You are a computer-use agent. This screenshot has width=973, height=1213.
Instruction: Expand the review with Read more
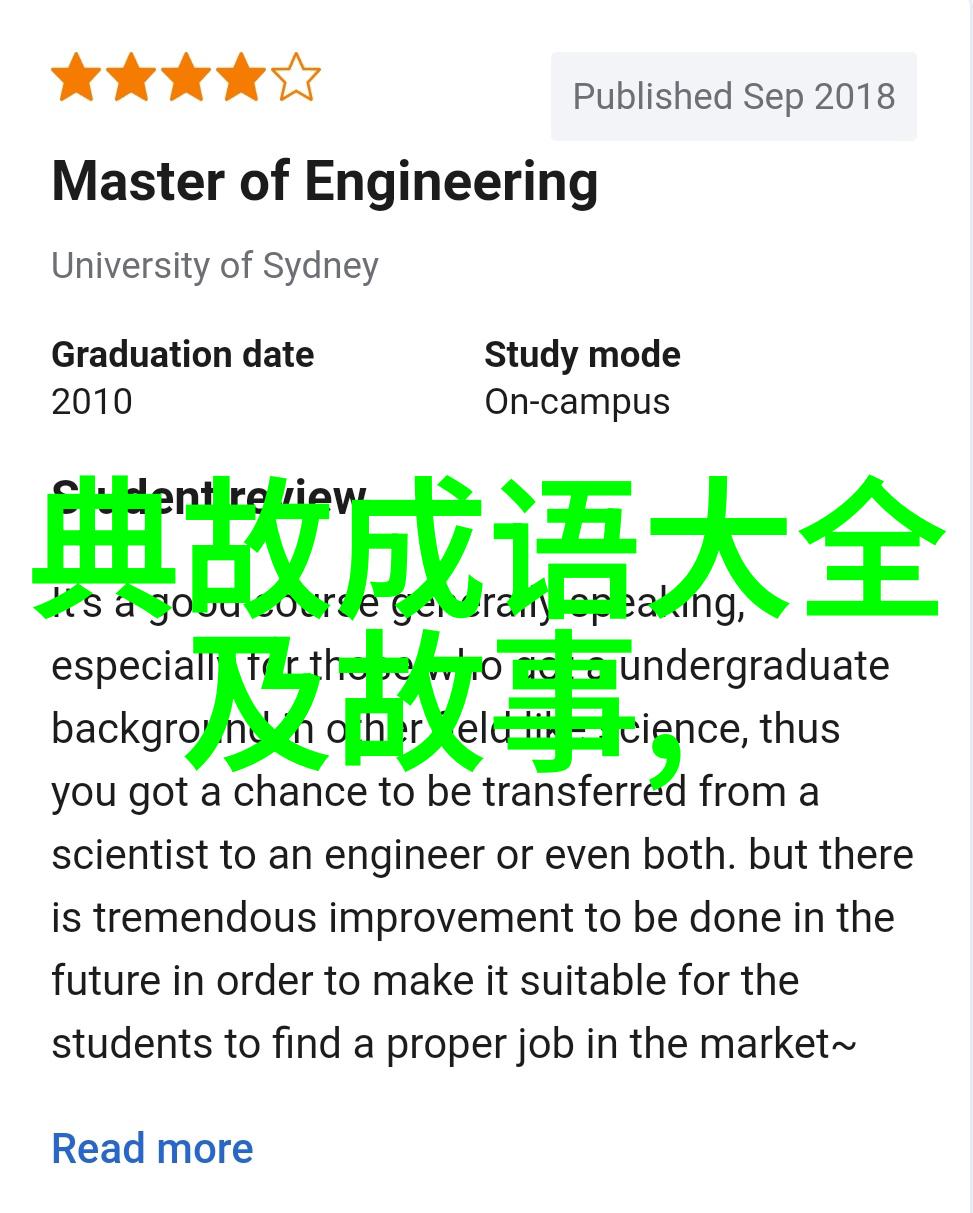(x=152, y=1148)
